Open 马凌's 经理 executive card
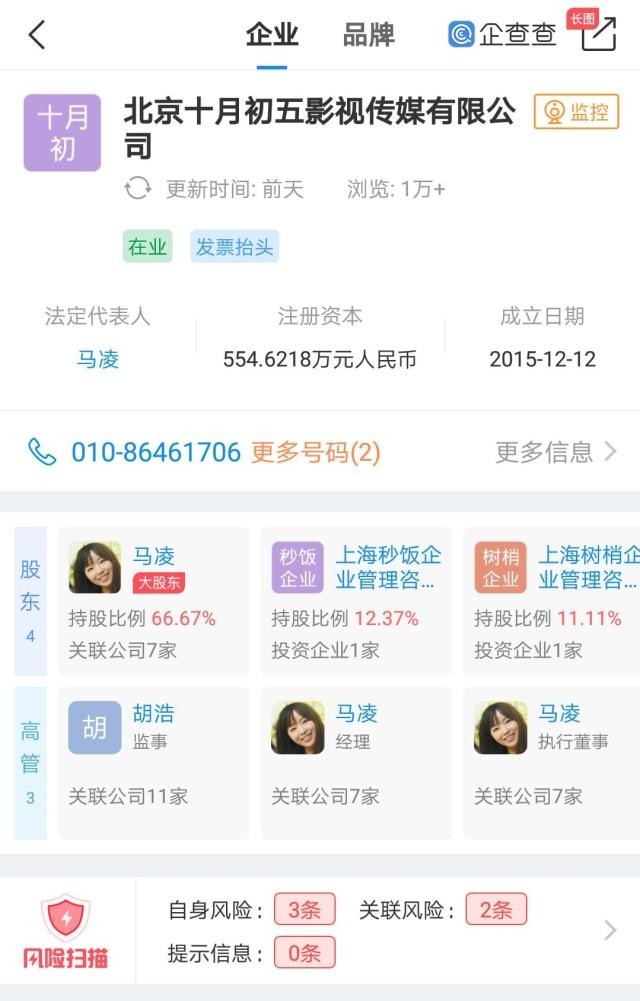This screenshot has height=1001, width=640. point(356,762)
